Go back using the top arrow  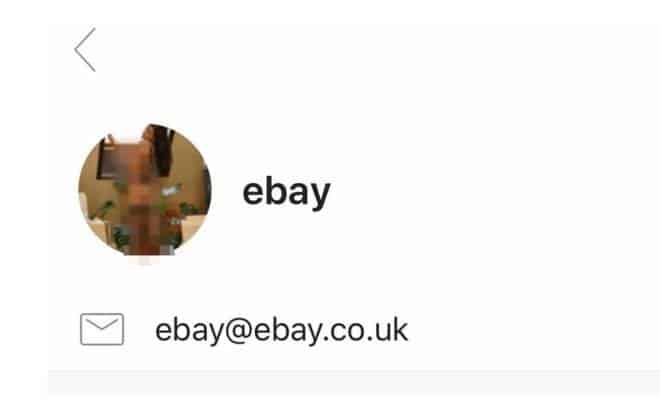(x=86, y=50)
